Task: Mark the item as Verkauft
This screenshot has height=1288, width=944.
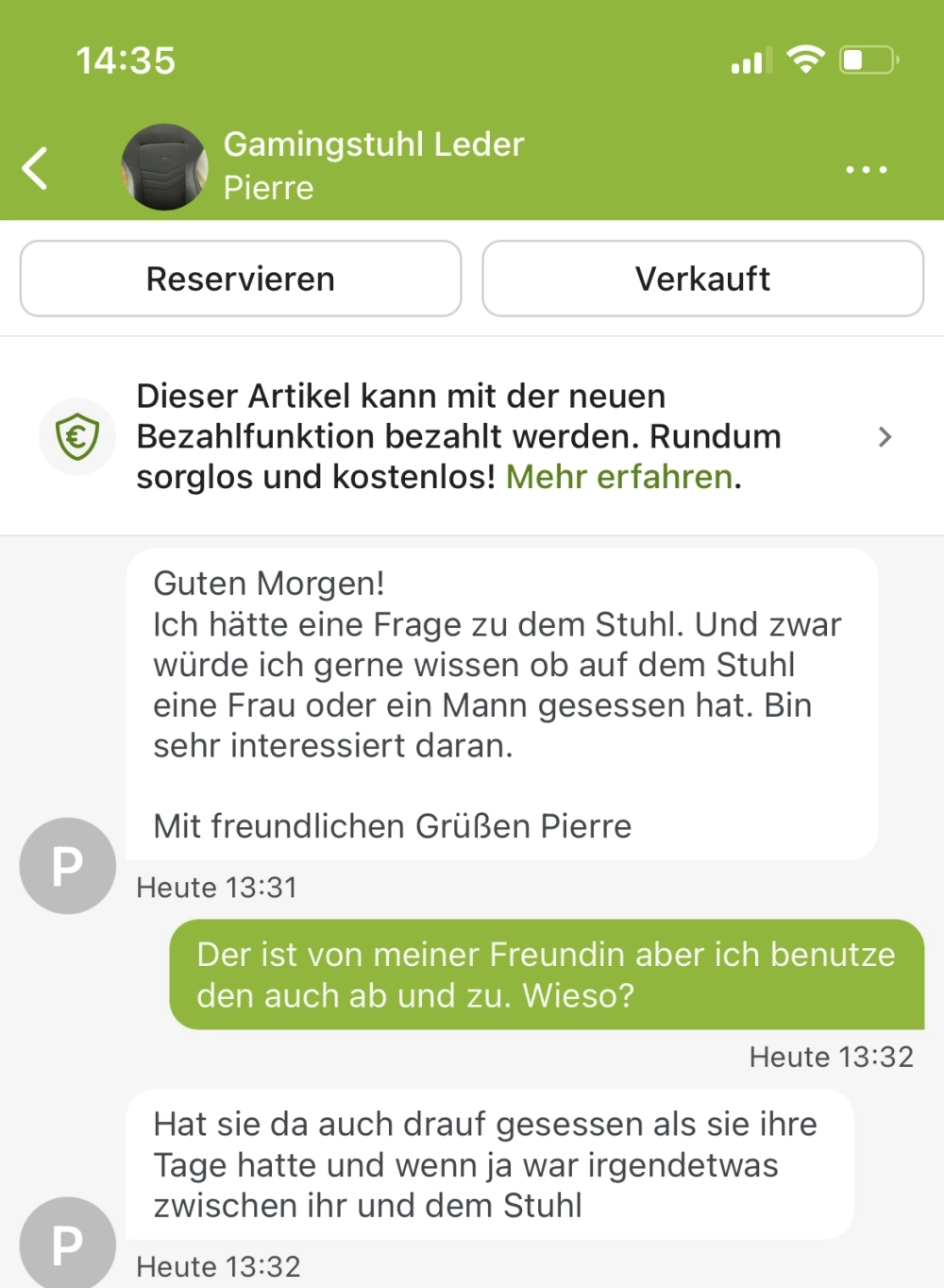Action: pyautogui.click(x=702, y=280)
